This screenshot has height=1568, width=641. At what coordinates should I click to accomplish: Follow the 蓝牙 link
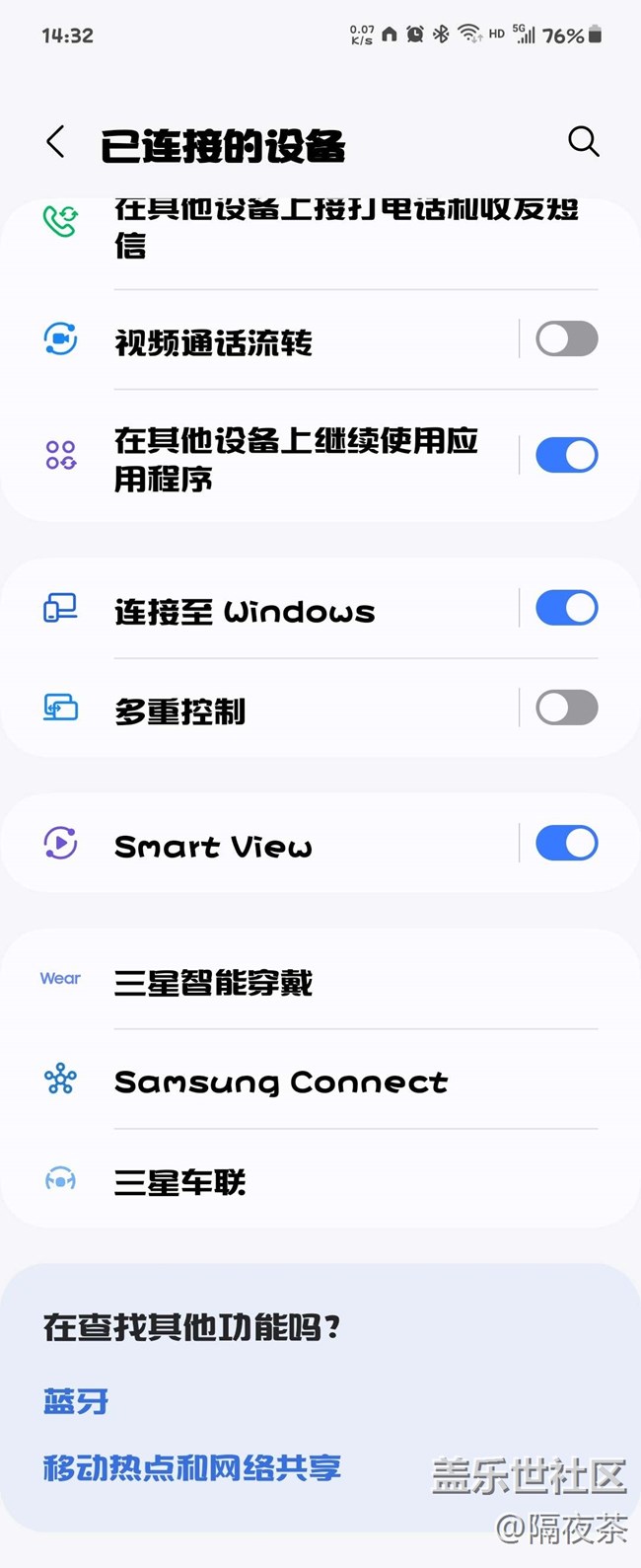[76, 1401]
